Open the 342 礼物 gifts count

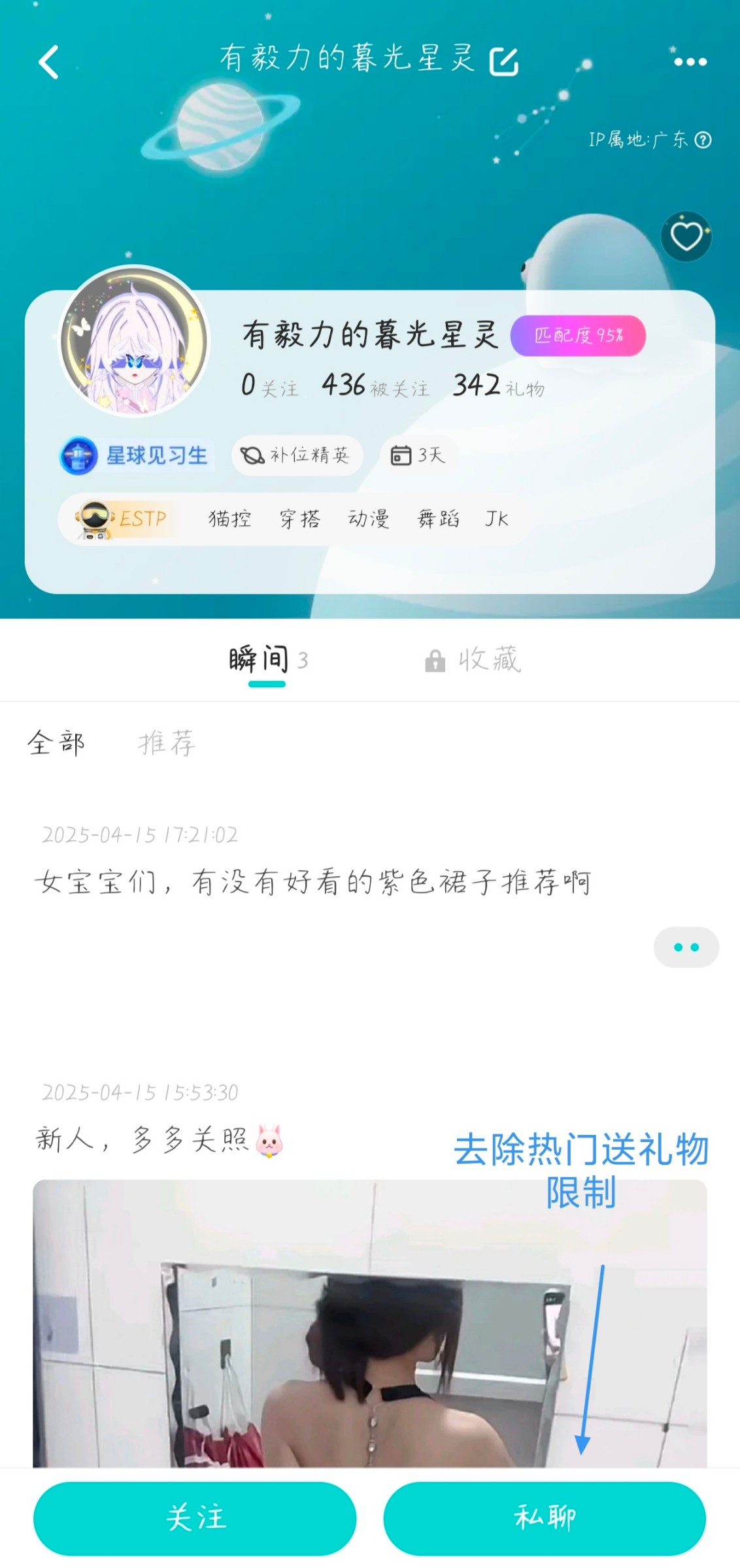pyautogui.click(x=499, y=385)
